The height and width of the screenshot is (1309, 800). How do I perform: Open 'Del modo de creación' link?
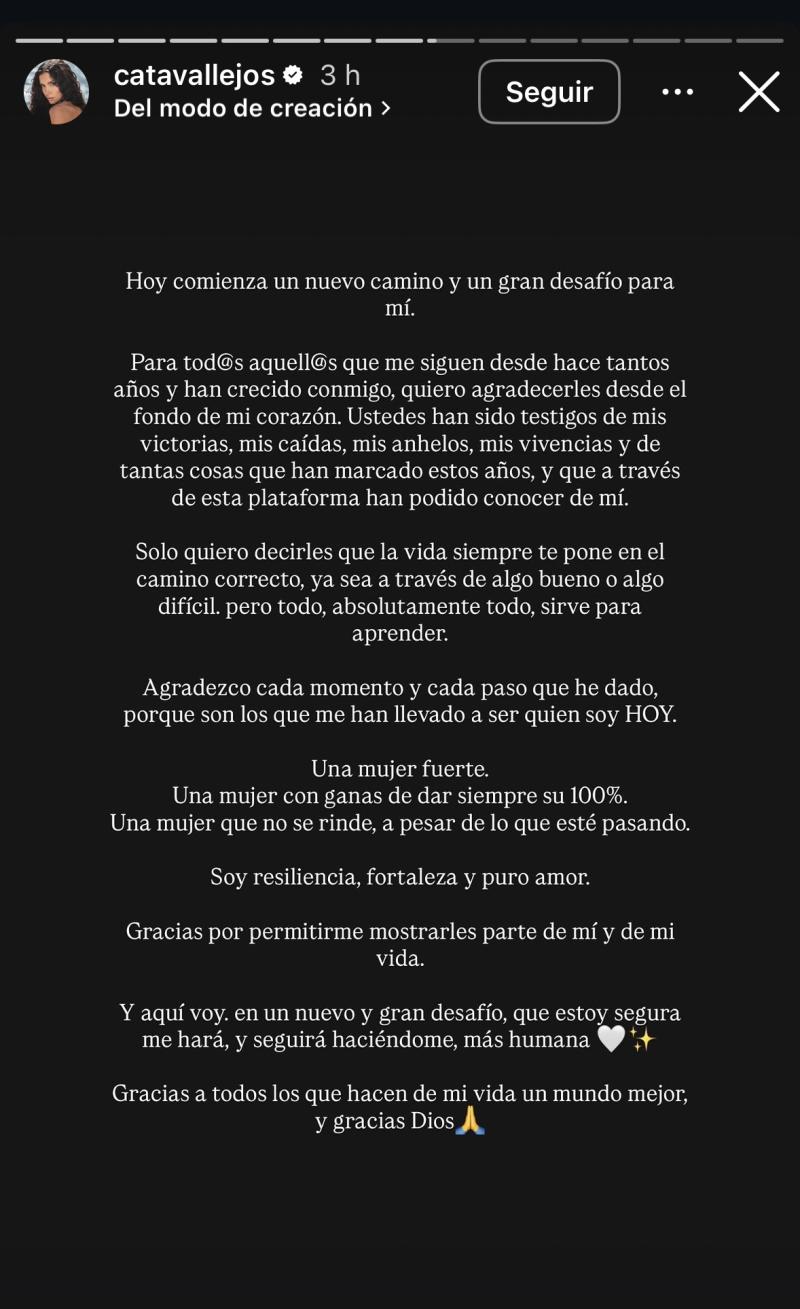pos(252,108)
